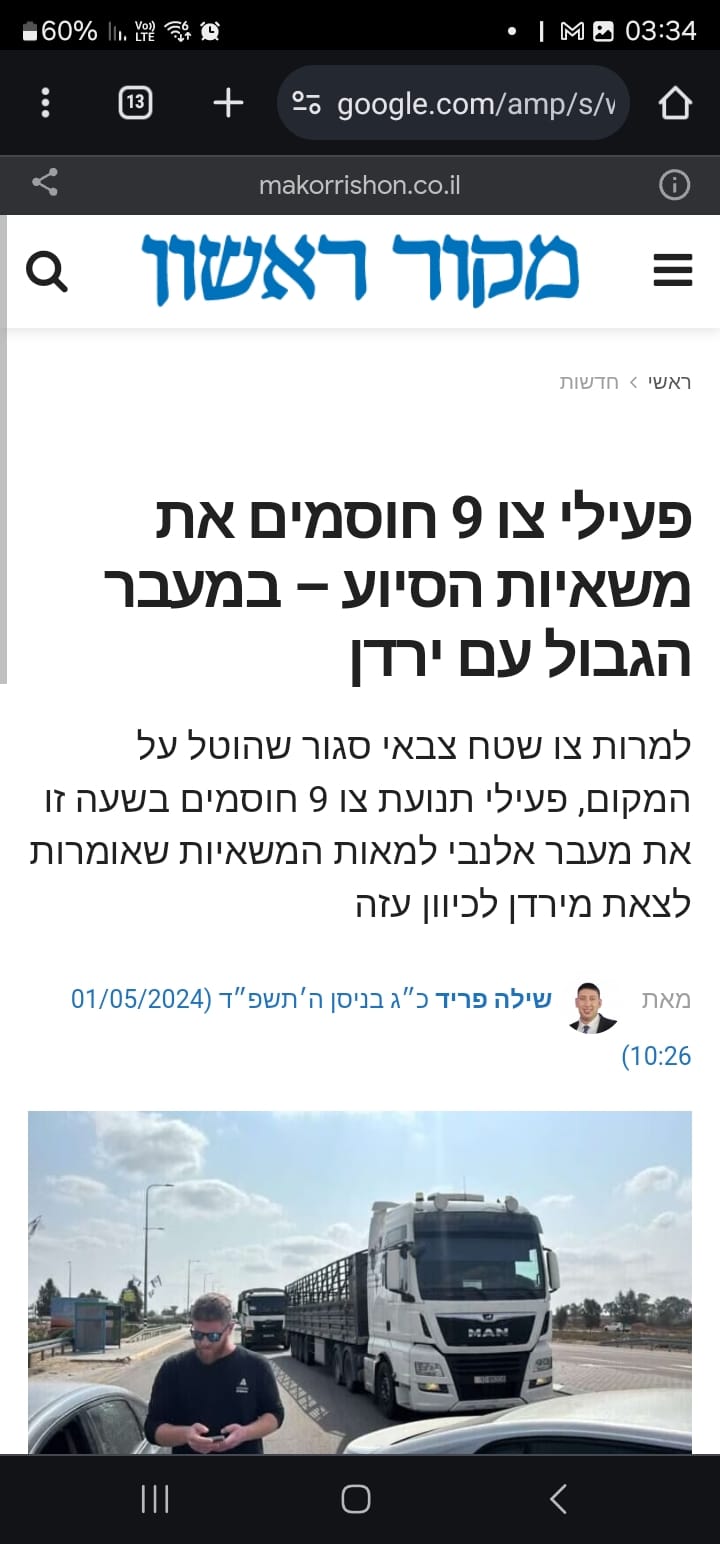The height and width of the screenshot is (1544, 720).
Task: Open a new browser tab
Action: tap(228, 103)
